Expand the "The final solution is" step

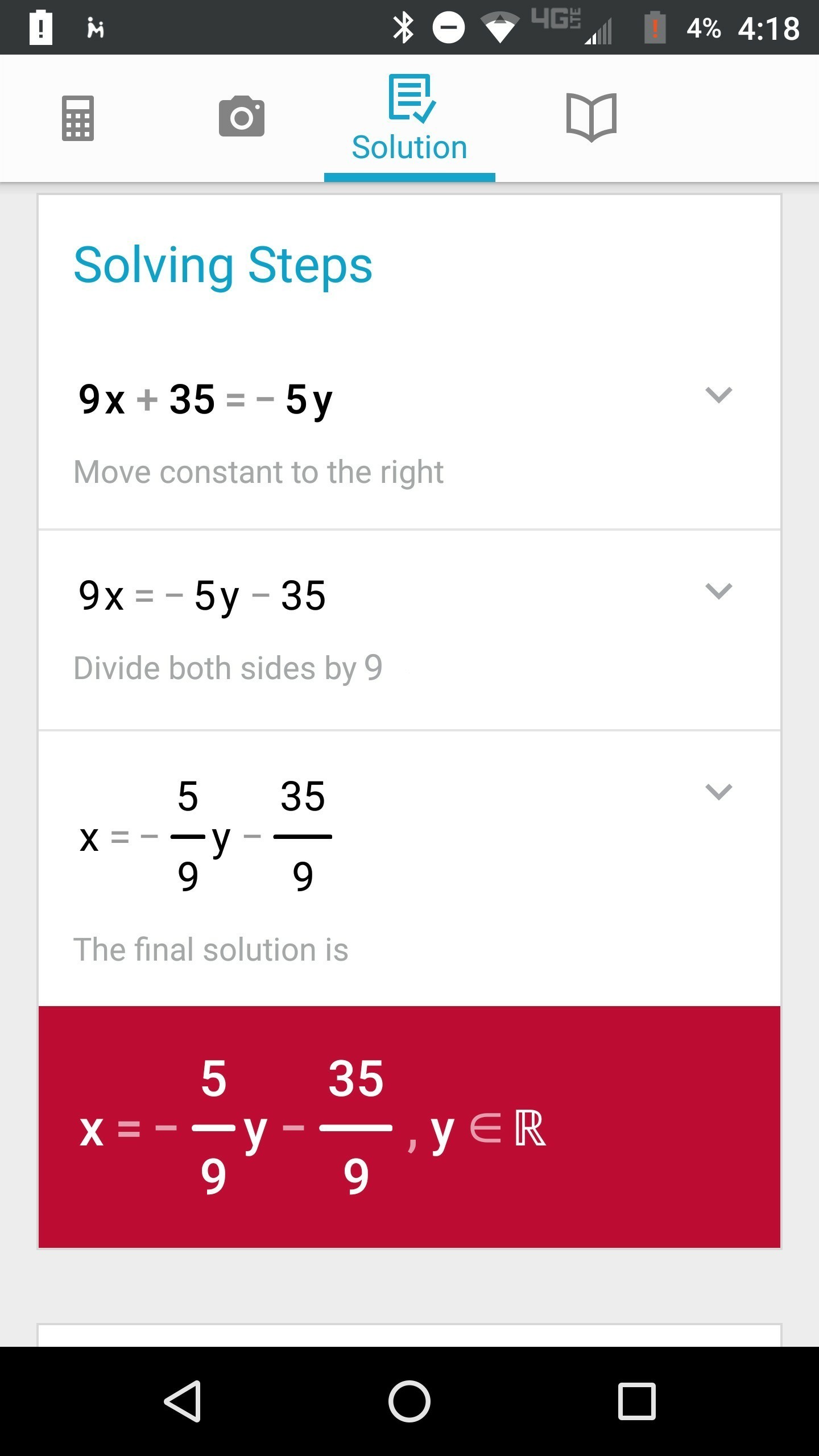coord(718,792)
